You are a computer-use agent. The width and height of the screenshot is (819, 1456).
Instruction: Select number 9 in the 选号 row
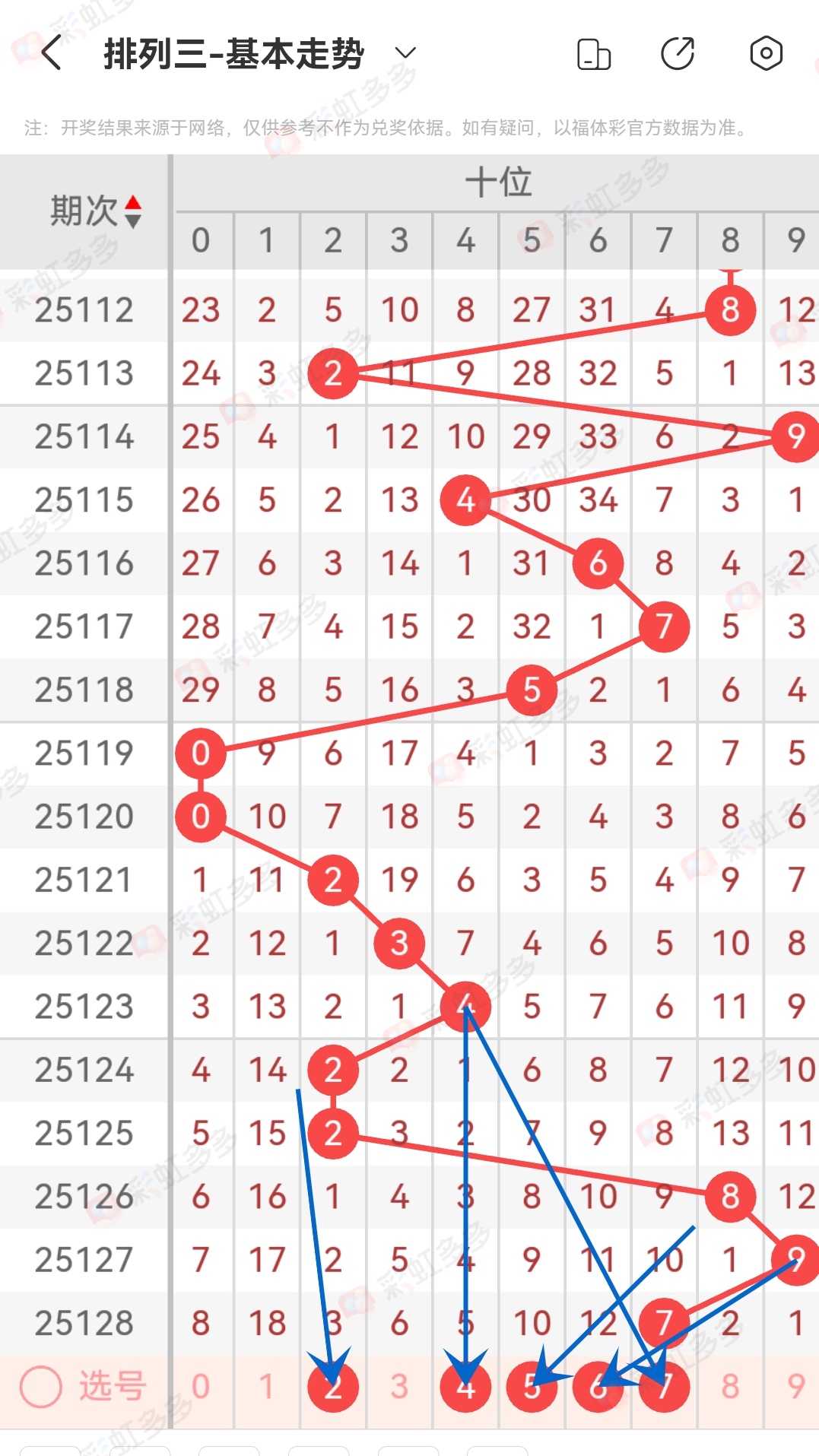(x=795, y=1387)
